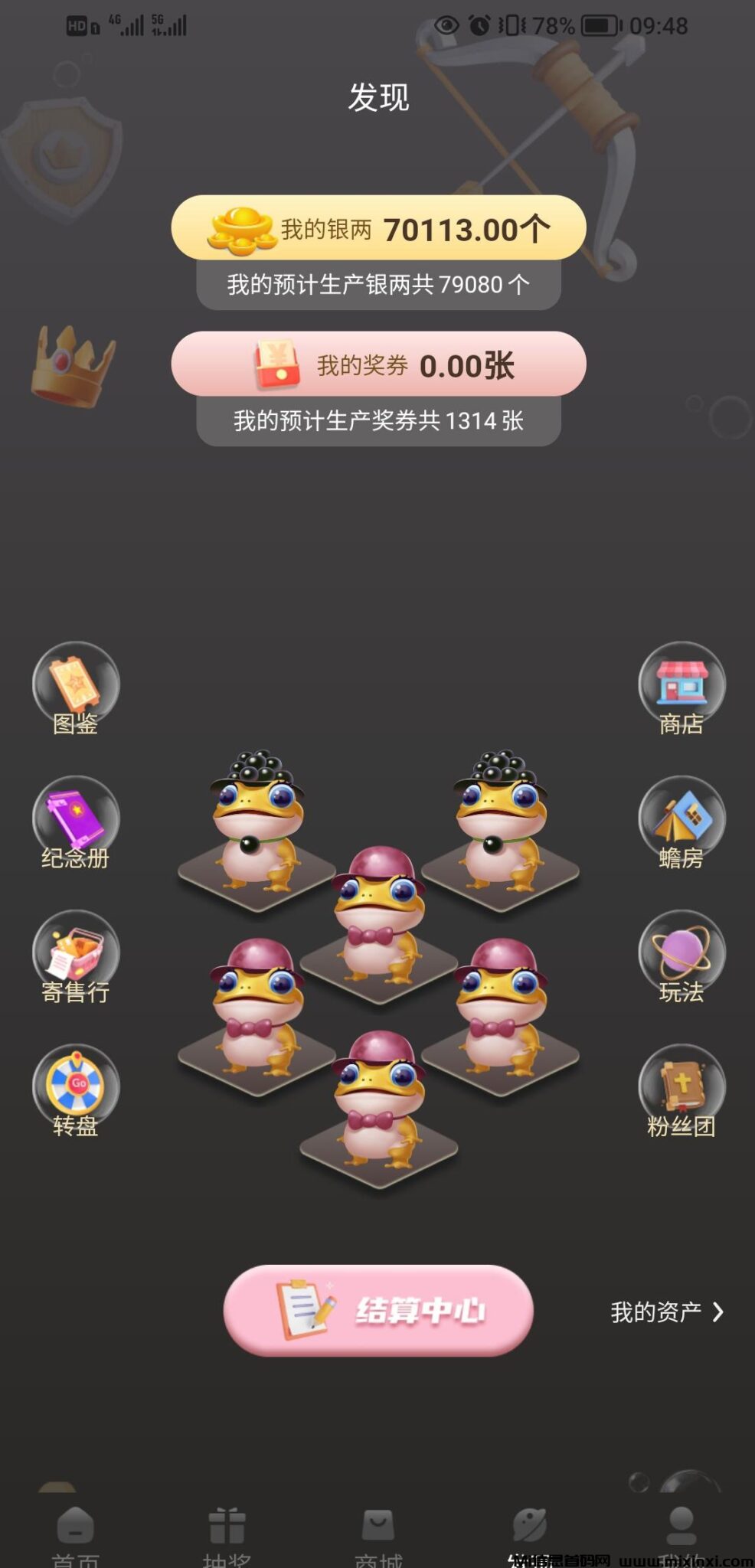Open the 结算中心 settlement center

coord(377,1309)
